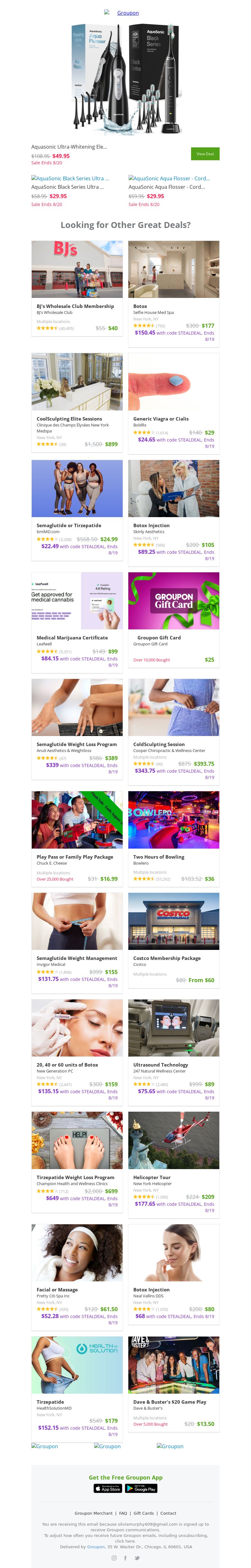Open the AquaSonic Aqua Flosser link
The image size is (251, 1568).
coord(169,178)
